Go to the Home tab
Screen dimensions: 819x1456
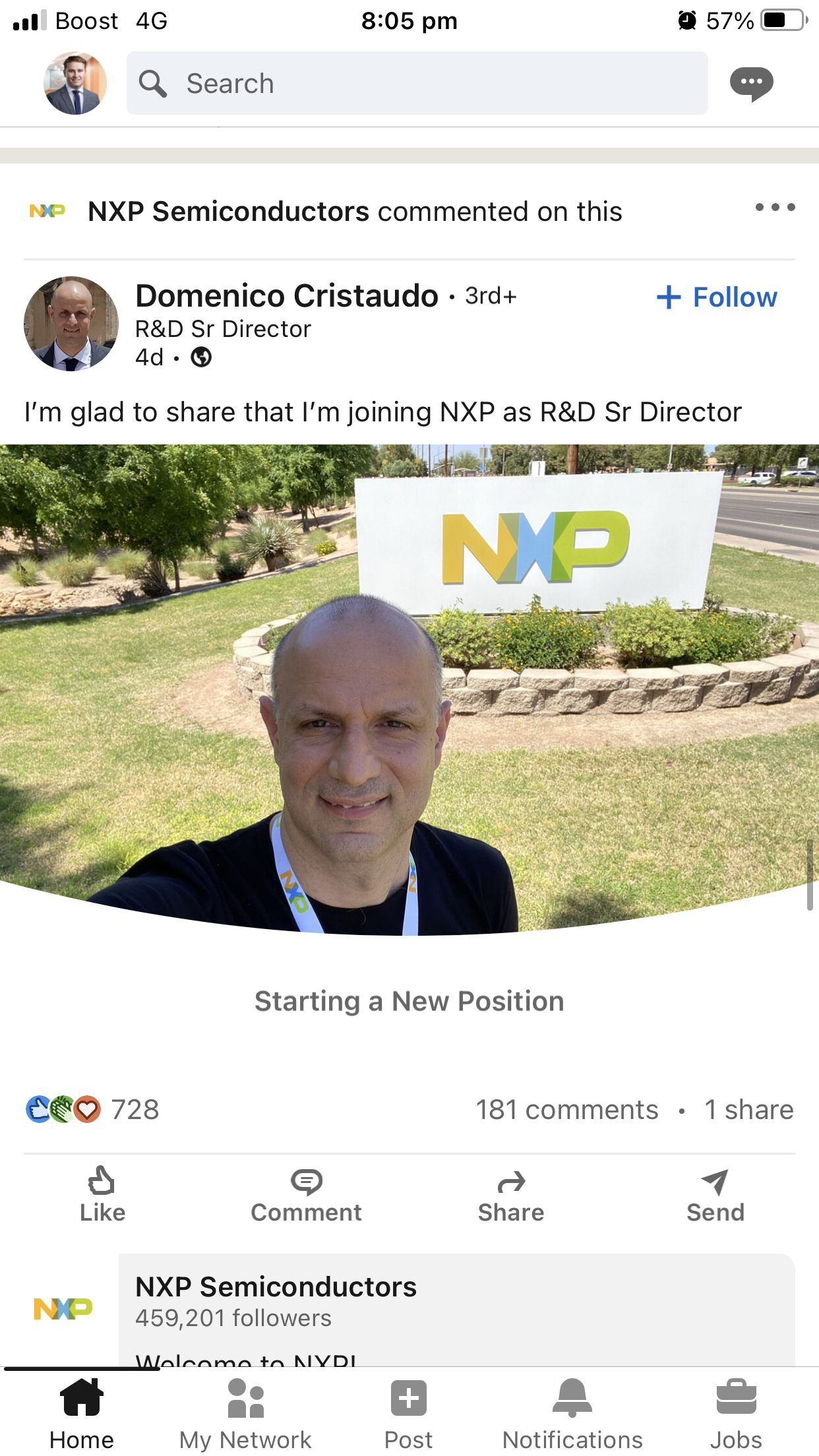click(x=82, y=1413)
